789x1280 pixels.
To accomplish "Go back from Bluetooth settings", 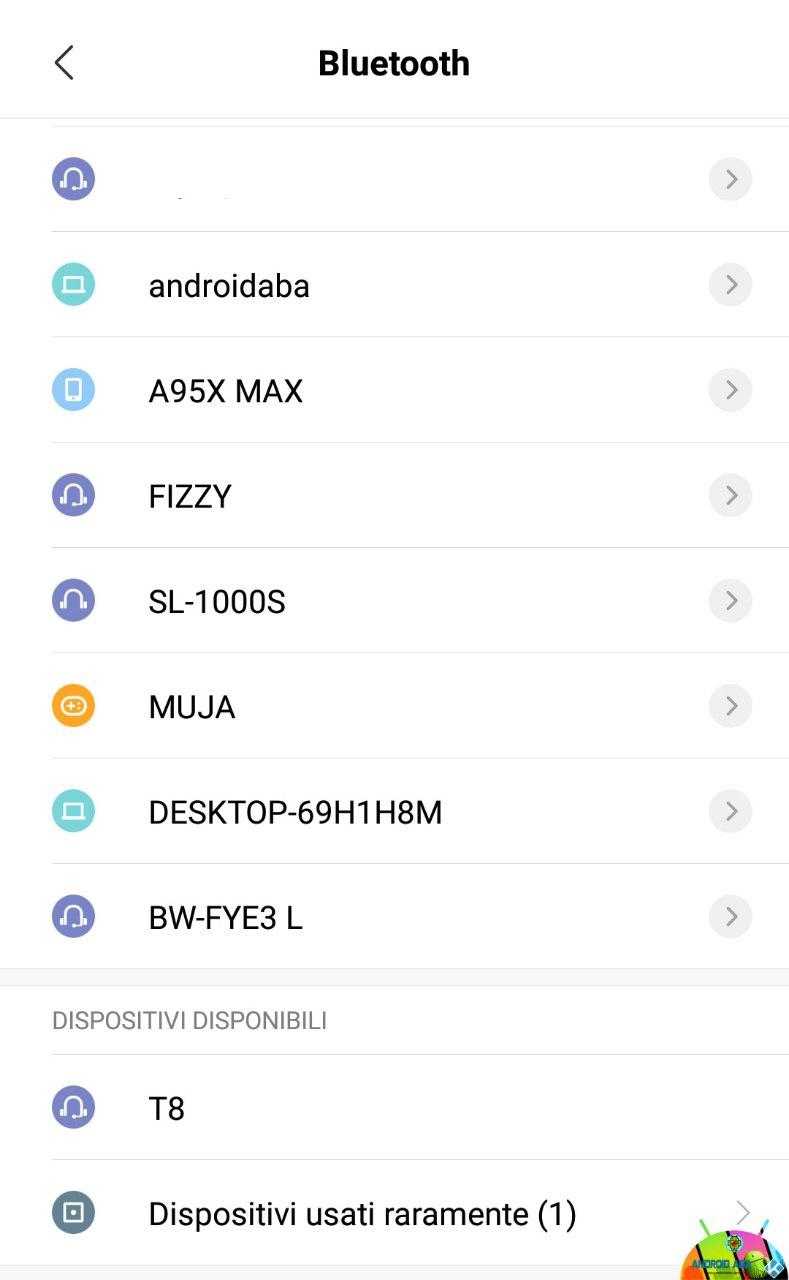I will pyautogui.click(x=64, y=63).
